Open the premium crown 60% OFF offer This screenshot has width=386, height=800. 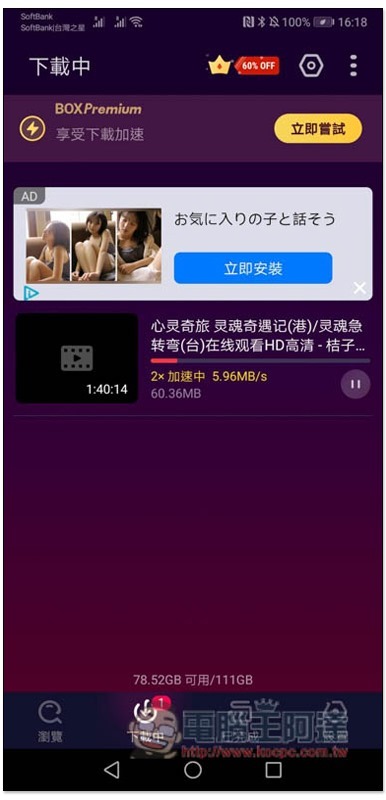point(243,65)
